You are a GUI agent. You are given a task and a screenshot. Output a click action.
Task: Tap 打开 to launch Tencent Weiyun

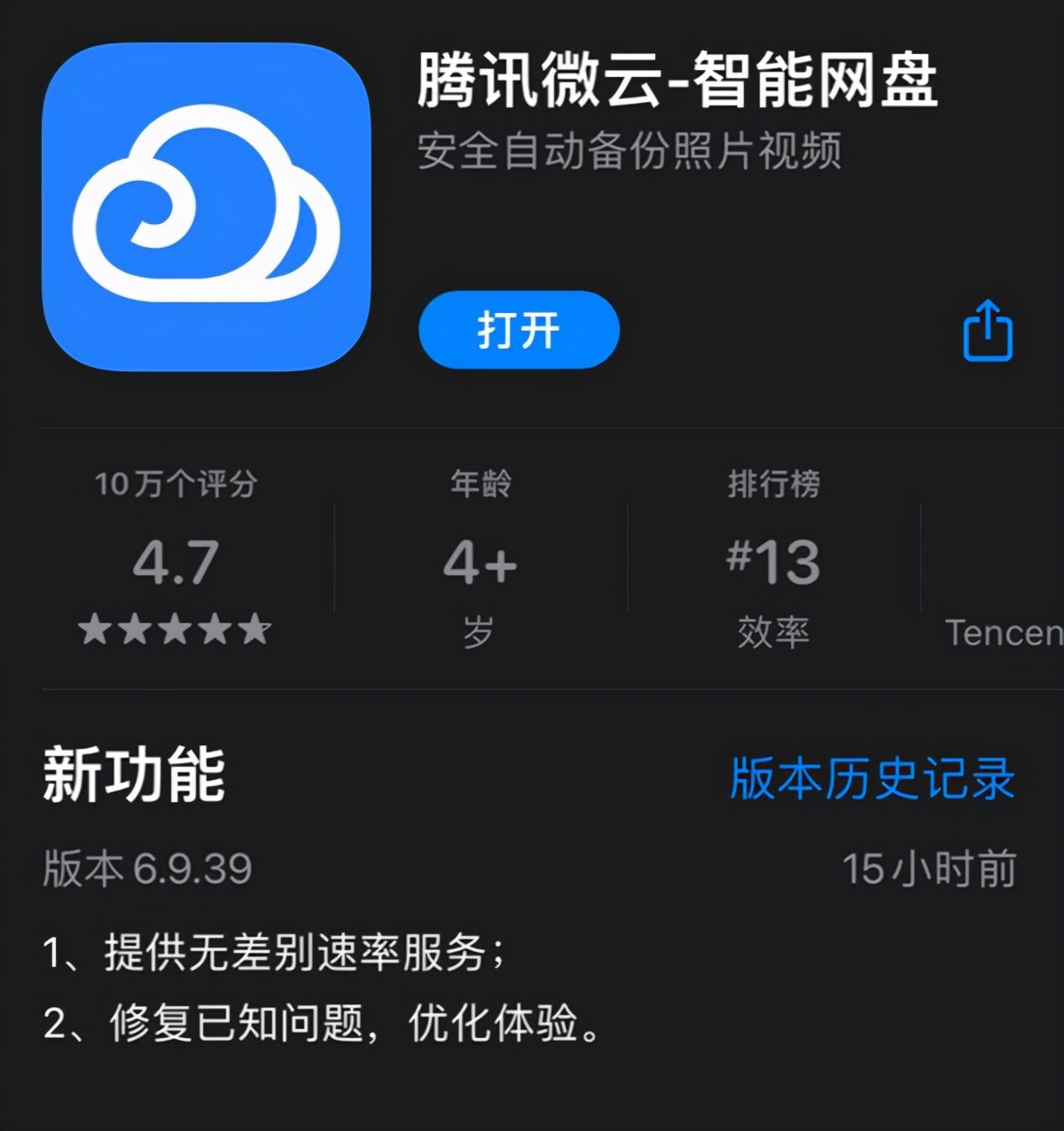pos(518,330)
